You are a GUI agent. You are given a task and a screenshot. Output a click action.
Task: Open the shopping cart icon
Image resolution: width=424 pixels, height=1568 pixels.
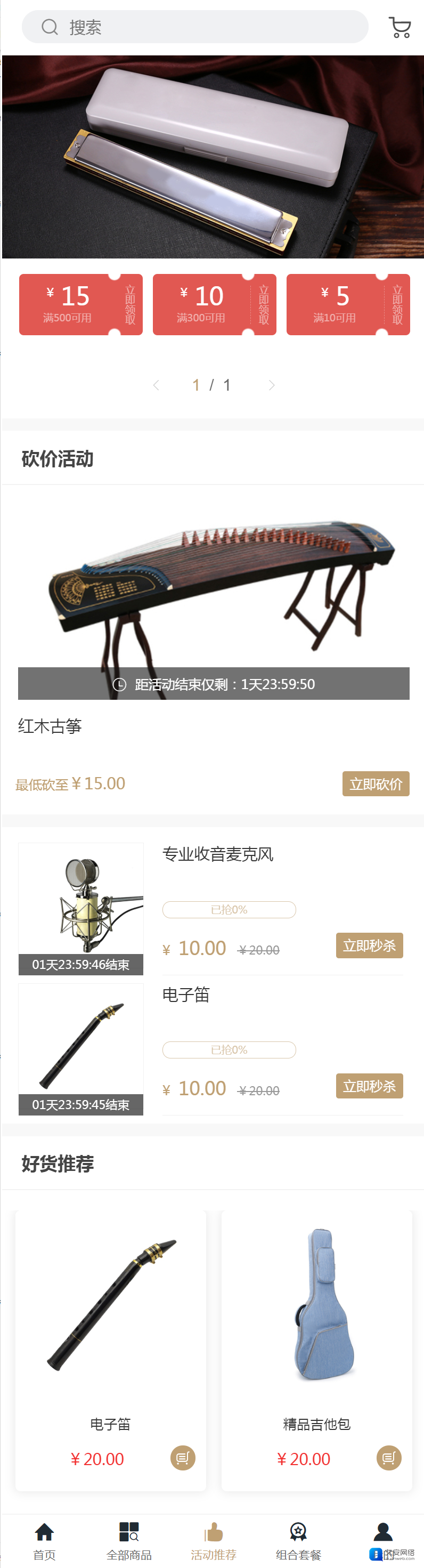pos(399,27)
